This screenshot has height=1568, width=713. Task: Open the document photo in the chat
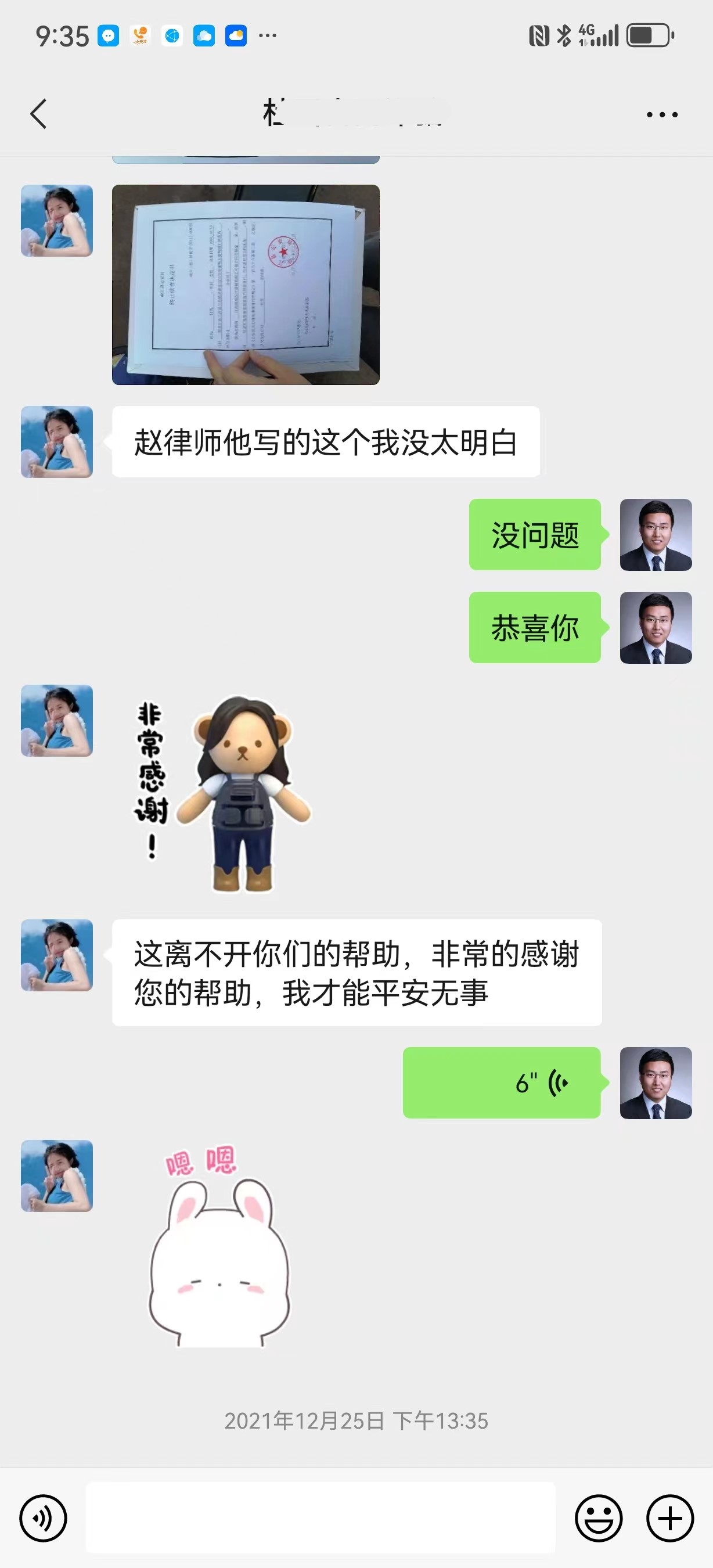pyautogui.click(x=246, y=284)
